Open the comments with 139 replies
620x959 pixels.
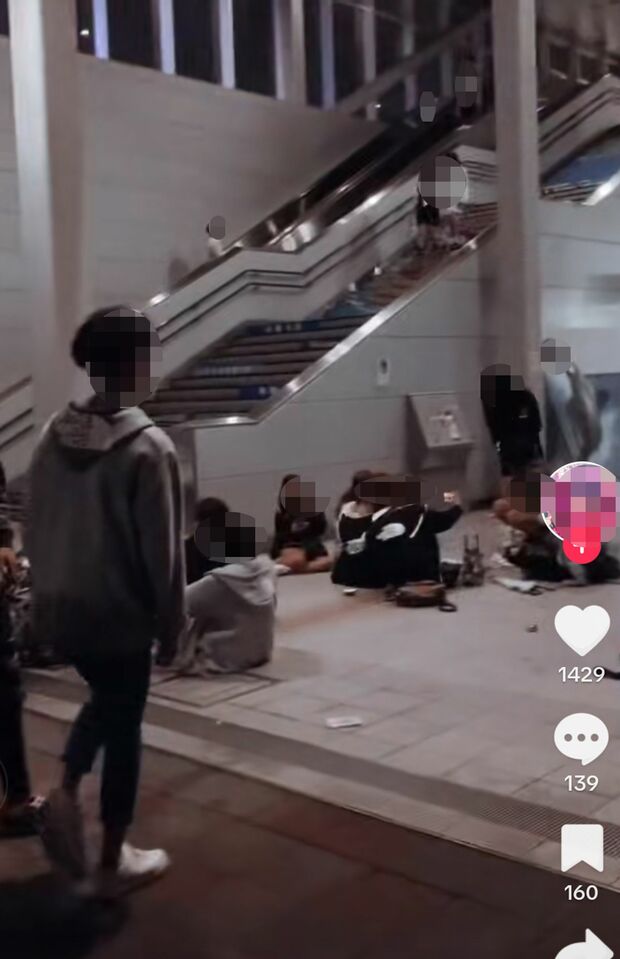point(581,739)
